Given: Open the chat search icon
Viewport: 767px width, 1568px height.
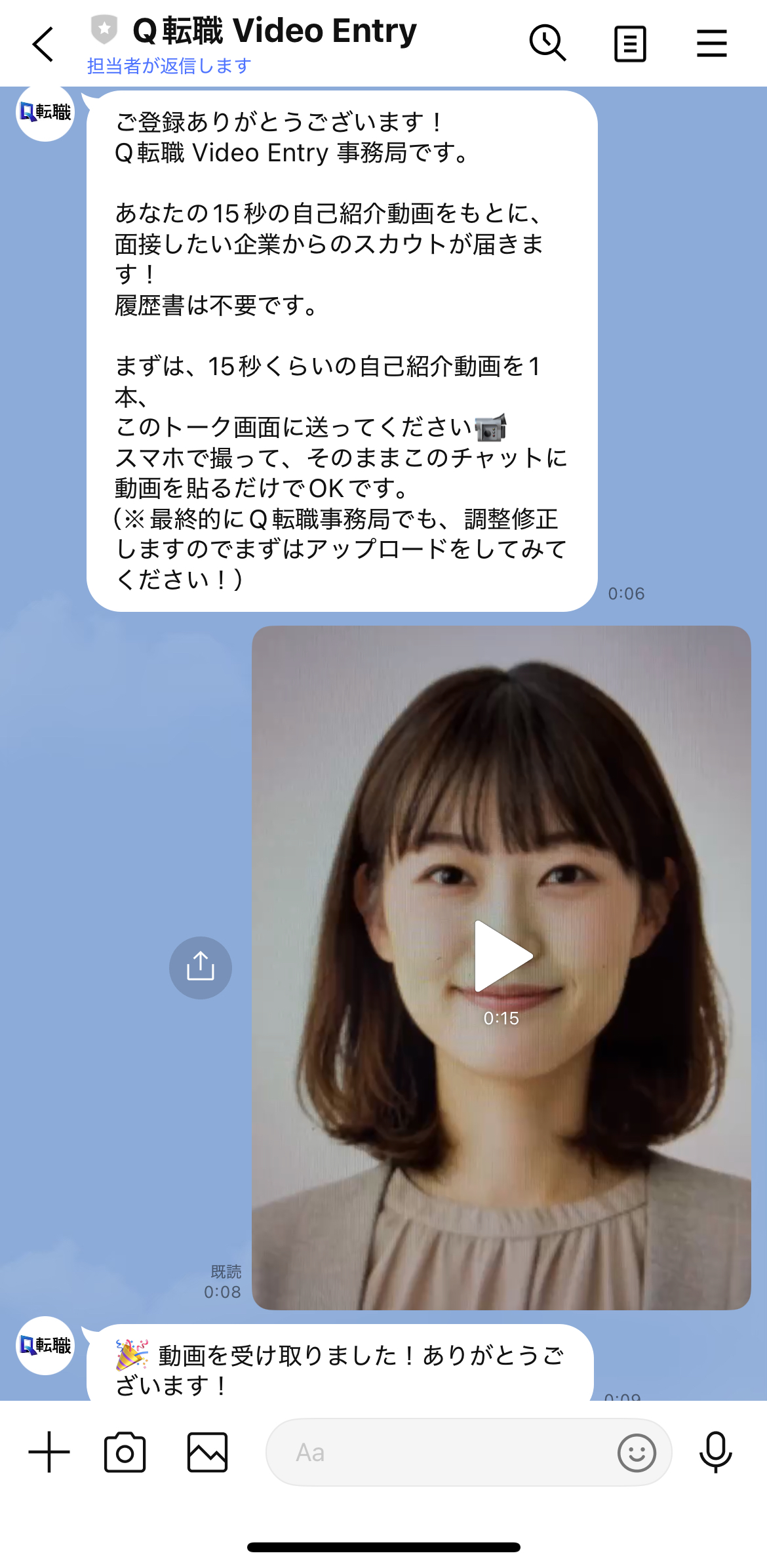Looking at the screenshot, I should coord(549,43).
